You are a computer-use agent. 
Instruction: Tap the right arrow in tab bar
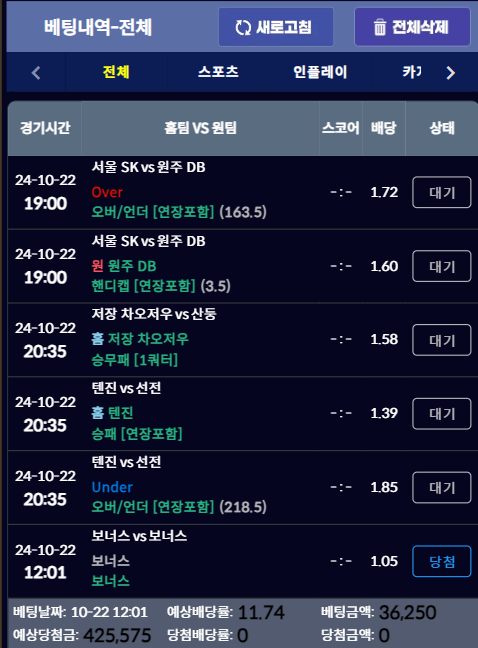[x=451, y=73]
